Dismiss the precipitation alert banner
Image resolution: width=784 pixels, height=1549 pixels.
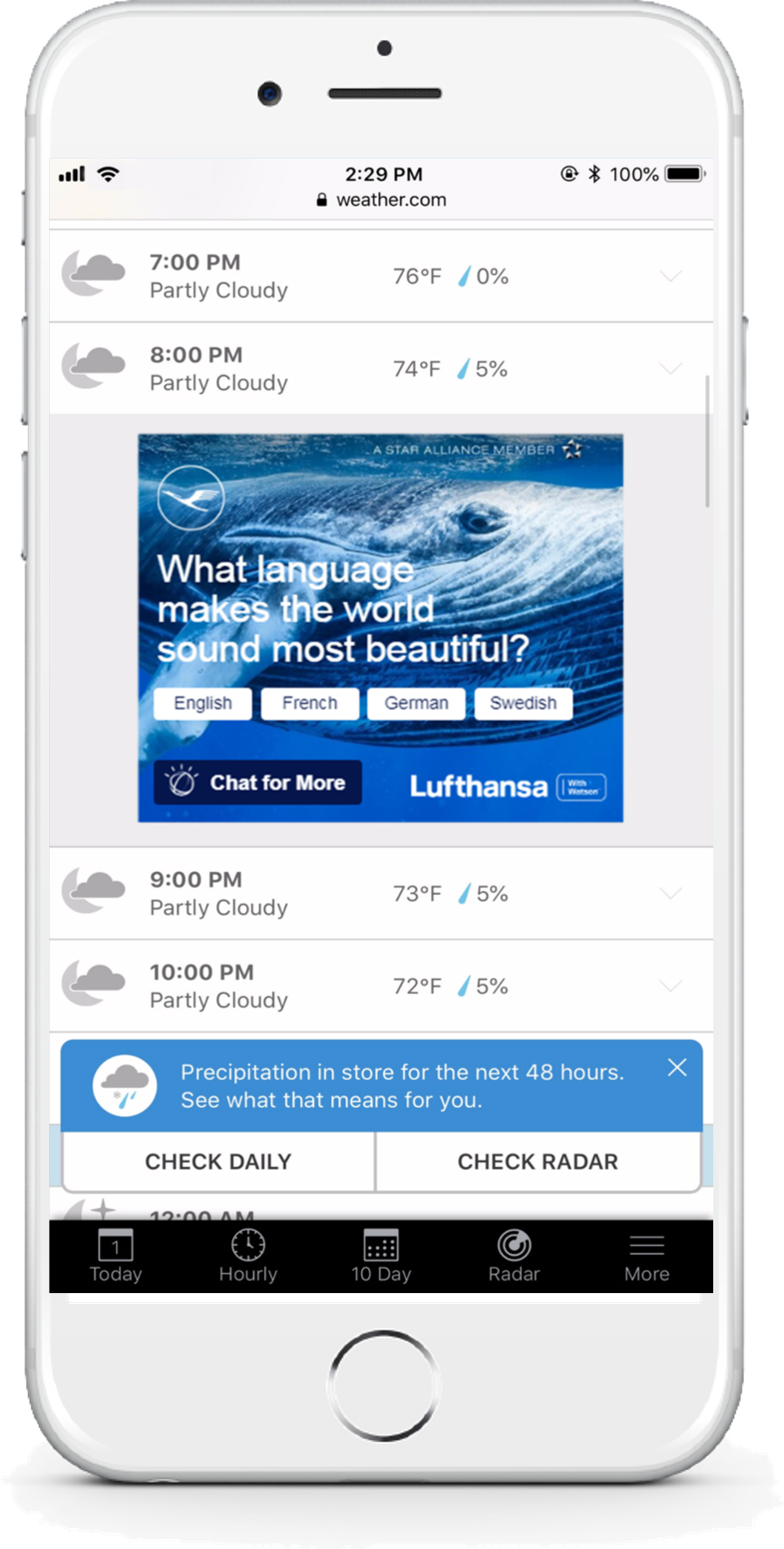(677, 1068)
